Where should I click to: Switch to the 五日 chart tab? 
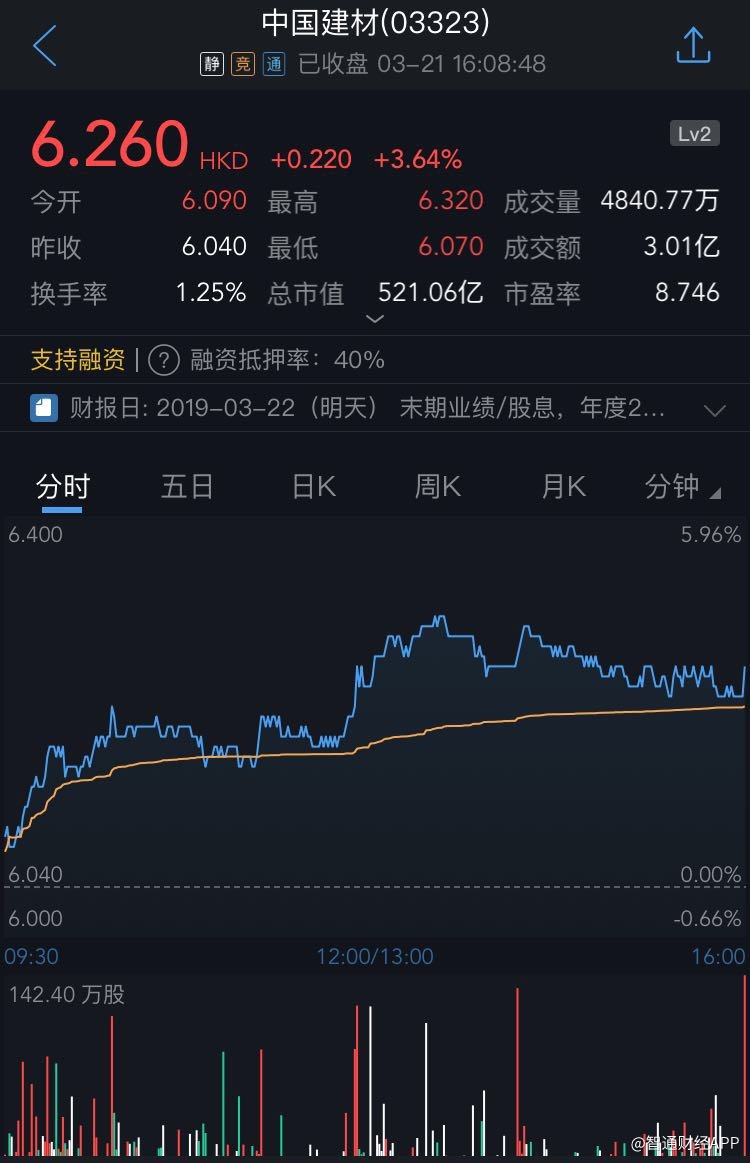(x=187, y=487)
